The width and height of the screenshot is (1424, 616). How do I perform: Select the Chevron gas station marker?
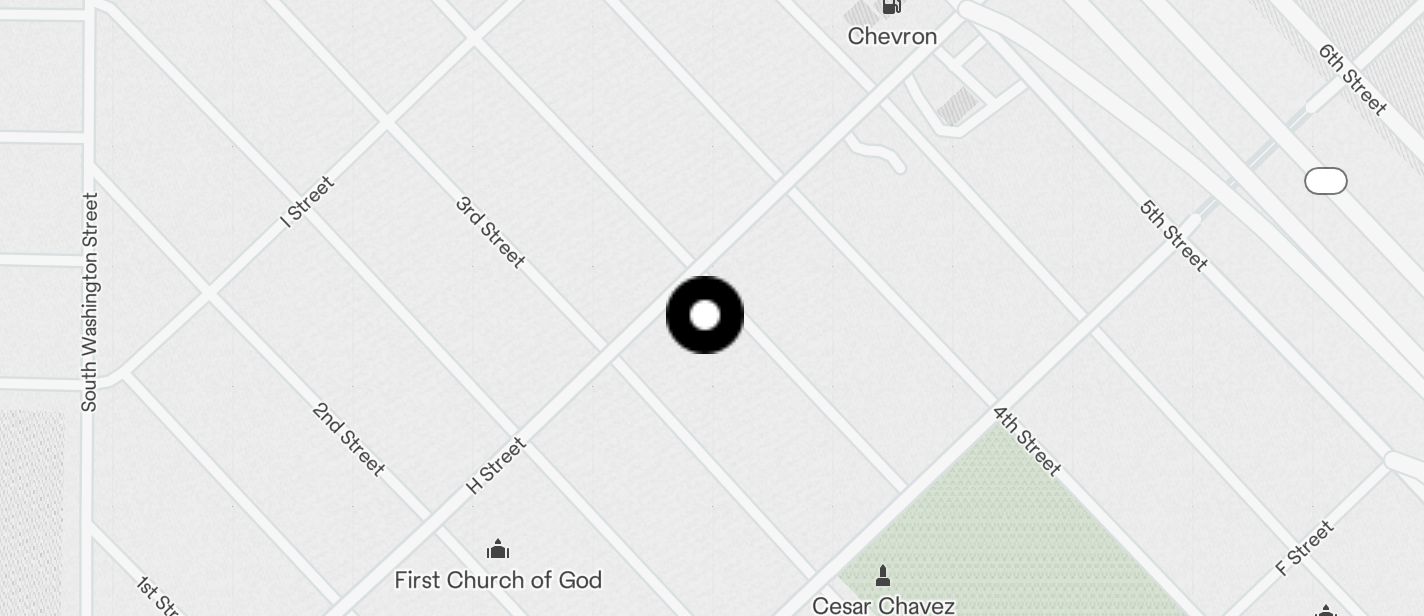891,8
